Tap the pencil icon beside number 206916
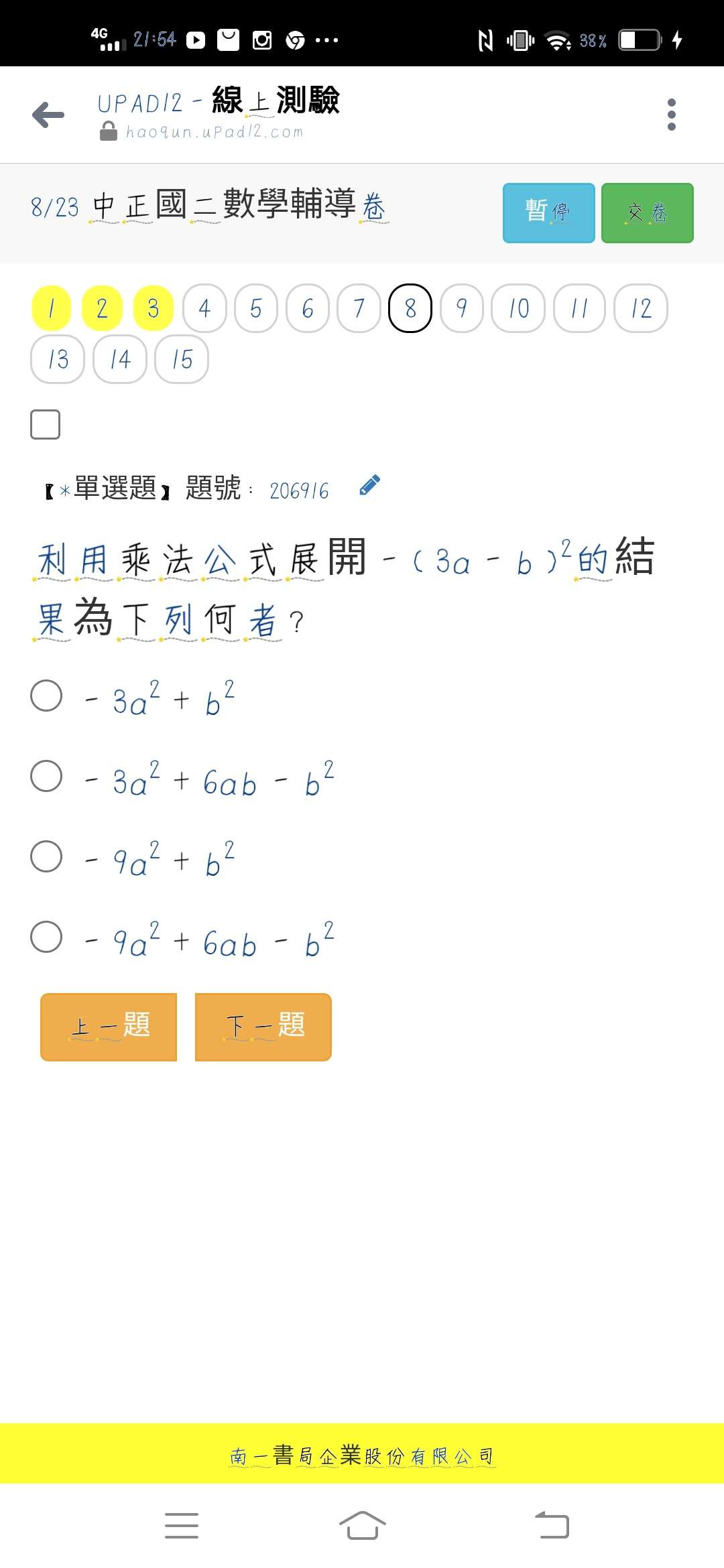 [369, 485]
